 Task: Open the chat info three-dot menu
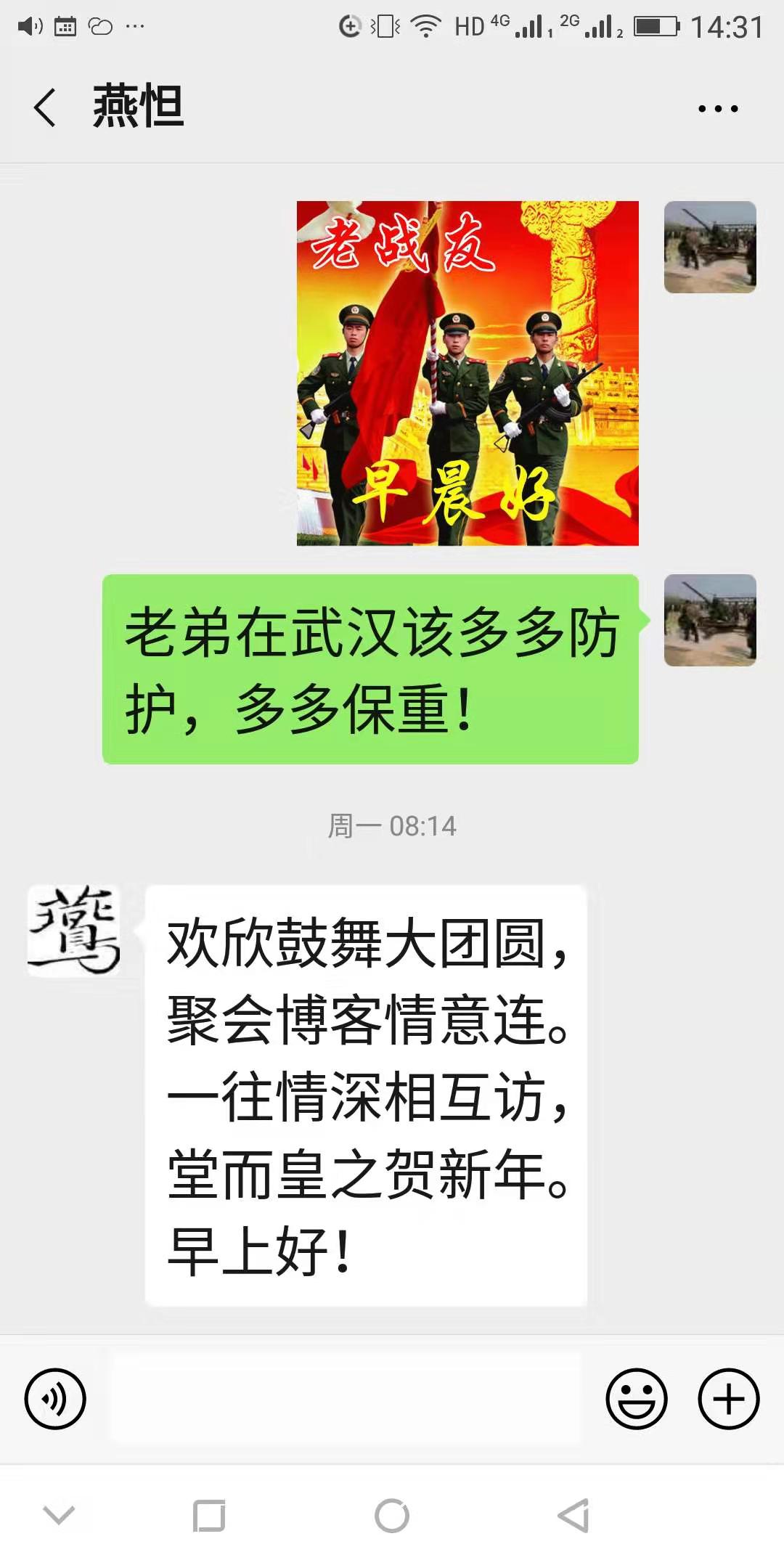tap(717, 109)
